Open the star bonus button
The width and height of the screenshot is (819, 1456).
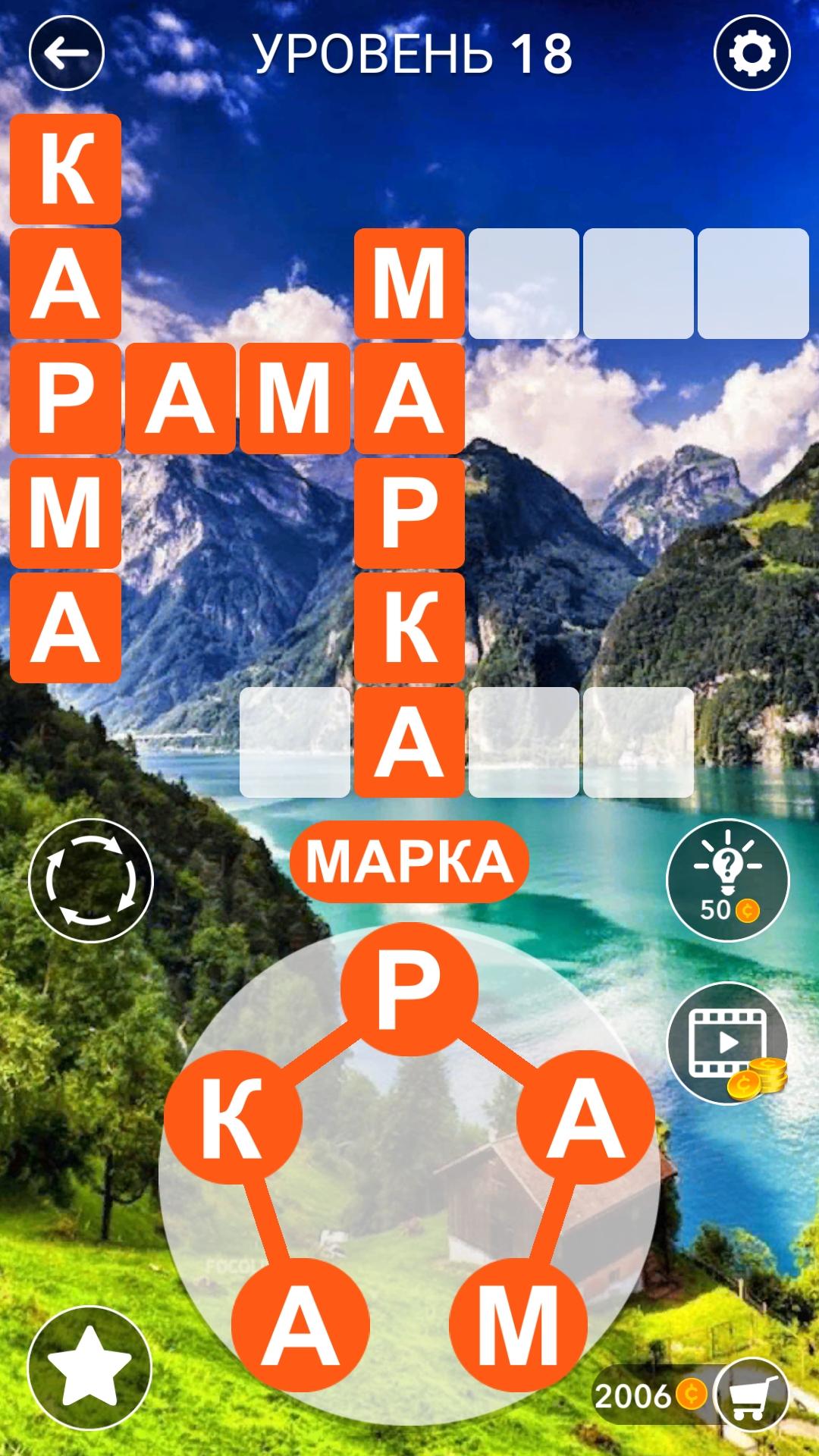point(89,1367)
